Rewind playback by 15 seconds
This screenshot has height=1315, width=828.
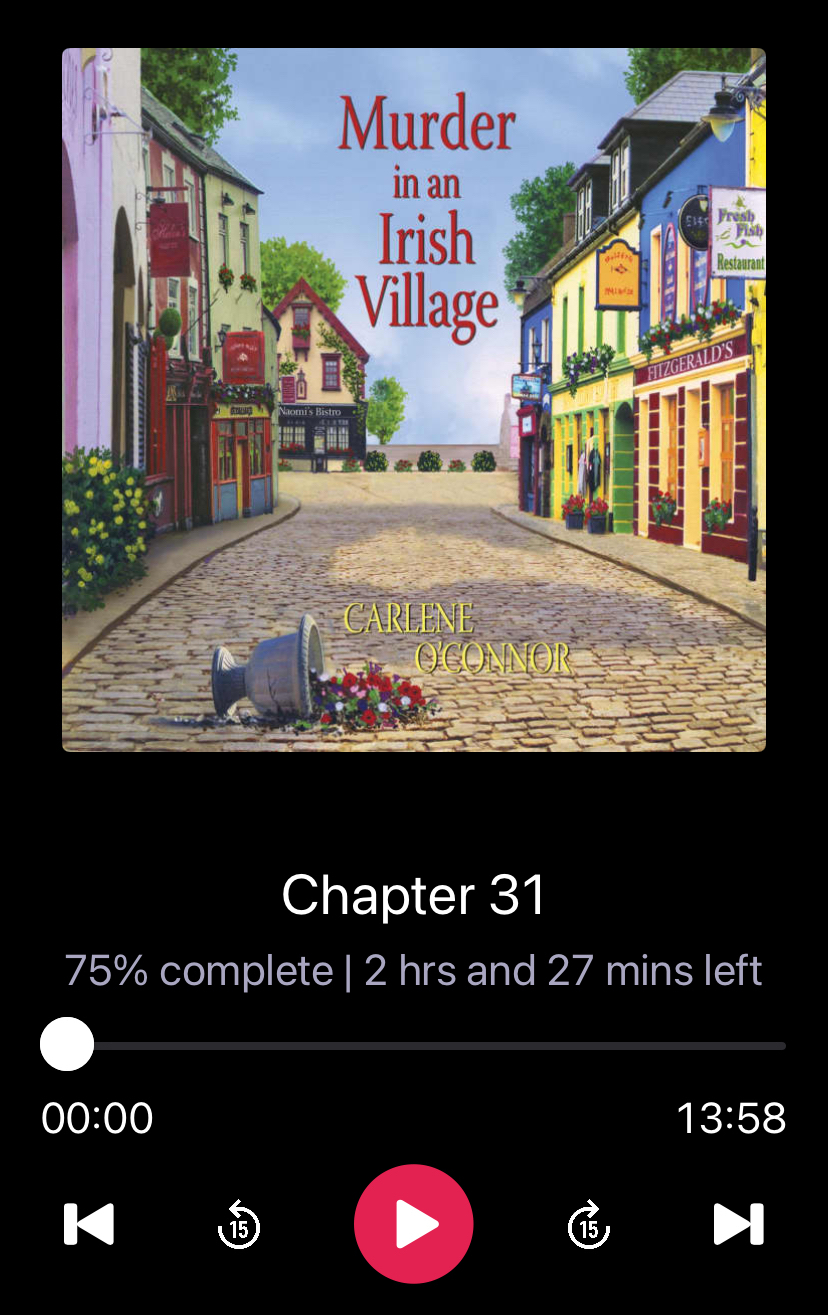click(x=239, y=1225)
